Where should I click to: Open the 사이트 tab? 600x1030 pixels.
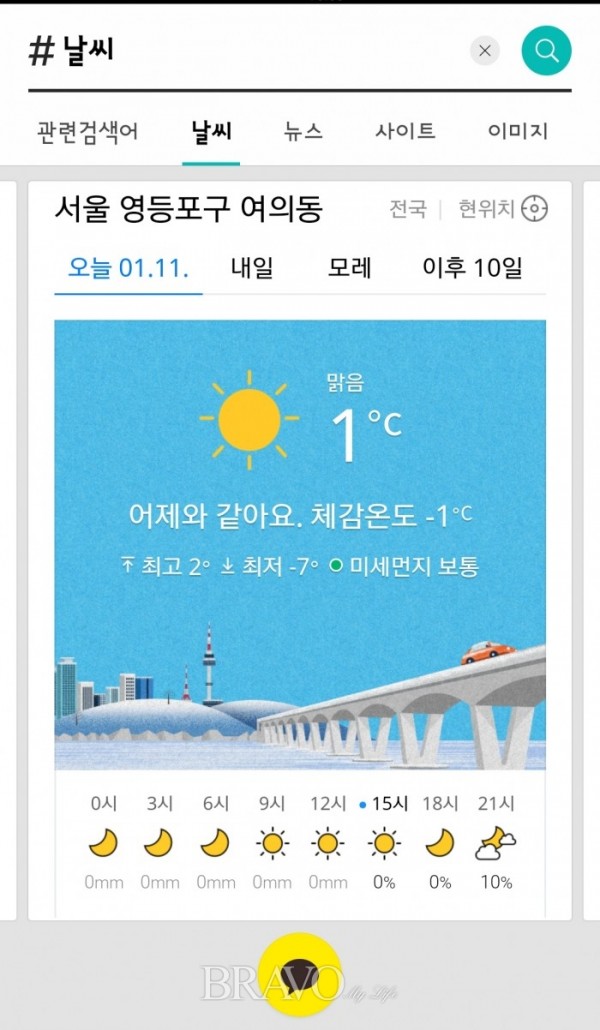[405, 131]
